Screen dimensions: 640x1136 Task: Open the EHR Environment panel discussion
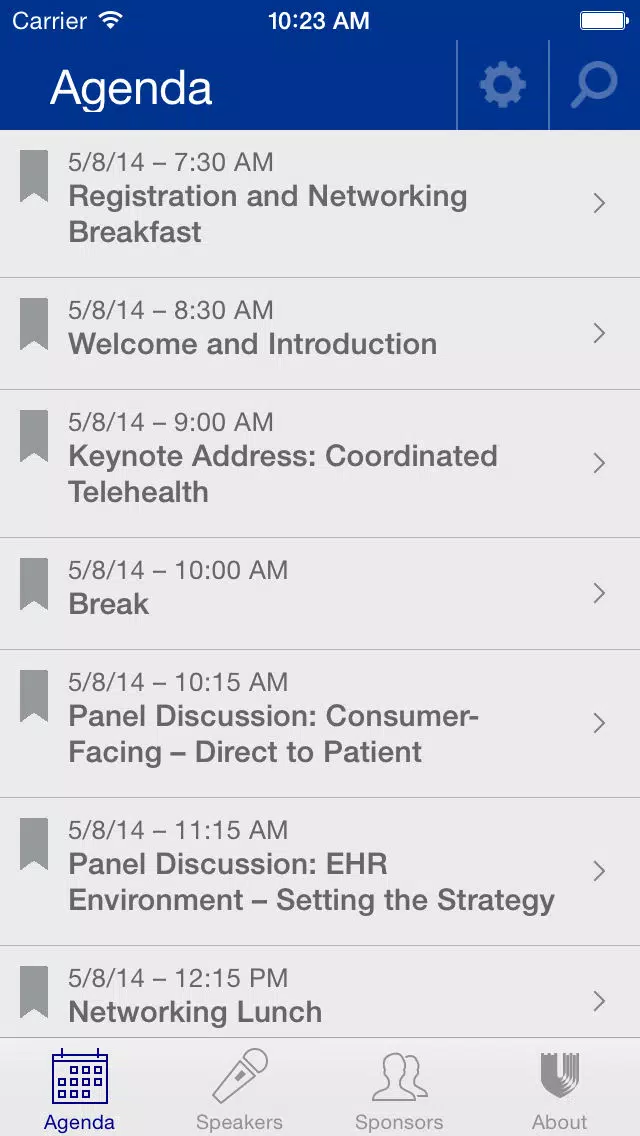(320, 872)
